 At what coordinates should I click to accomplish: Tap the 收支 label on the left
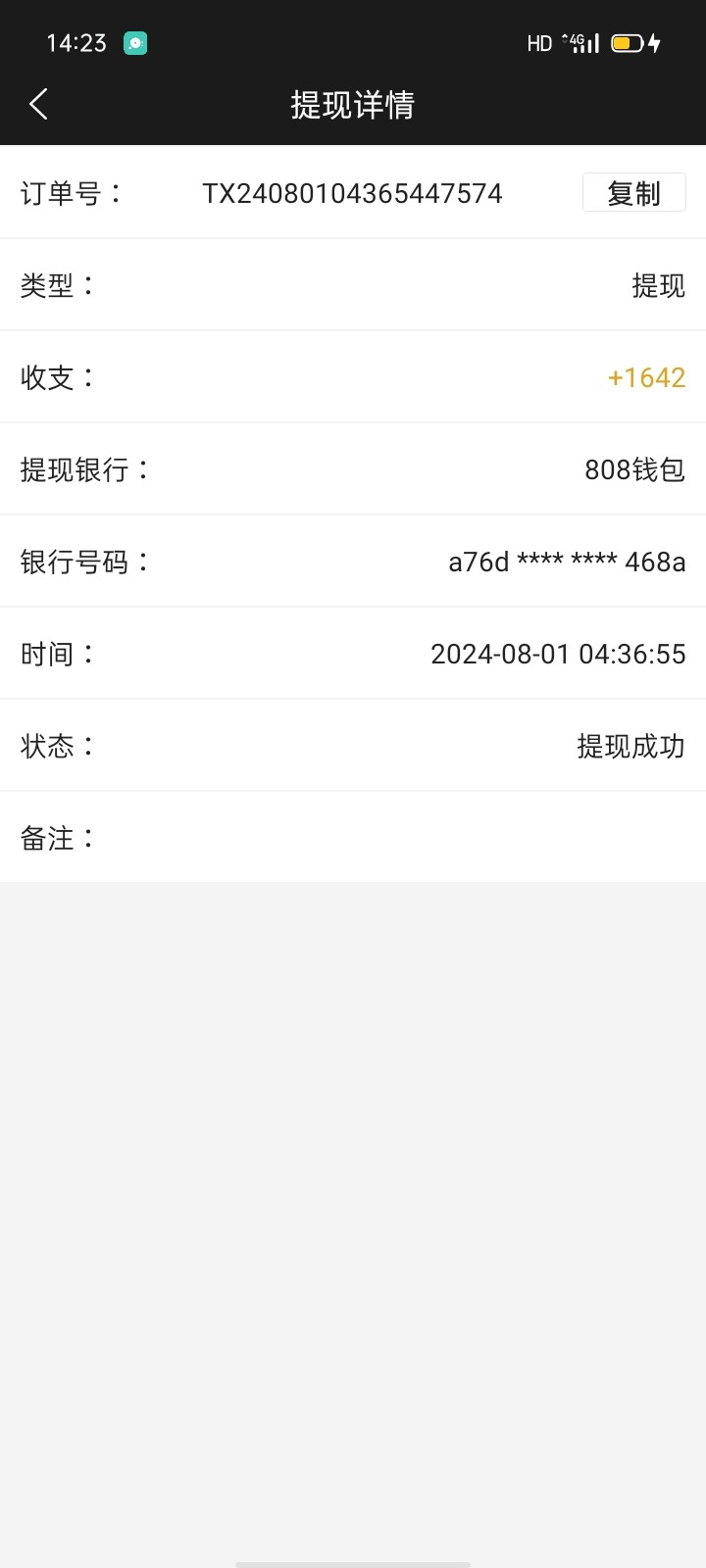click(55, 377)
